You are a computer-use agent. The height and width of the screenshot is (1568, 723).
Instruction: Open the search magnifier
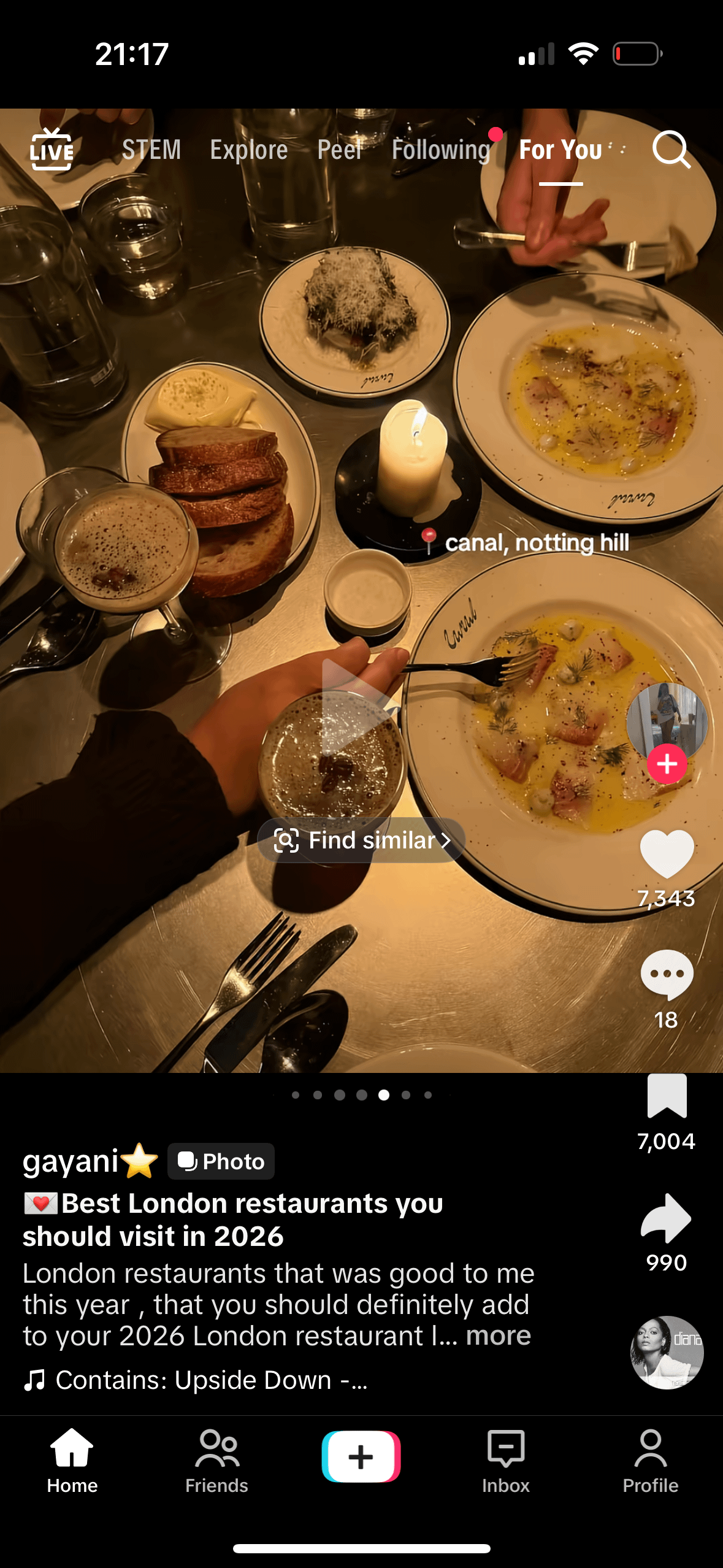[x=671, y=149]
